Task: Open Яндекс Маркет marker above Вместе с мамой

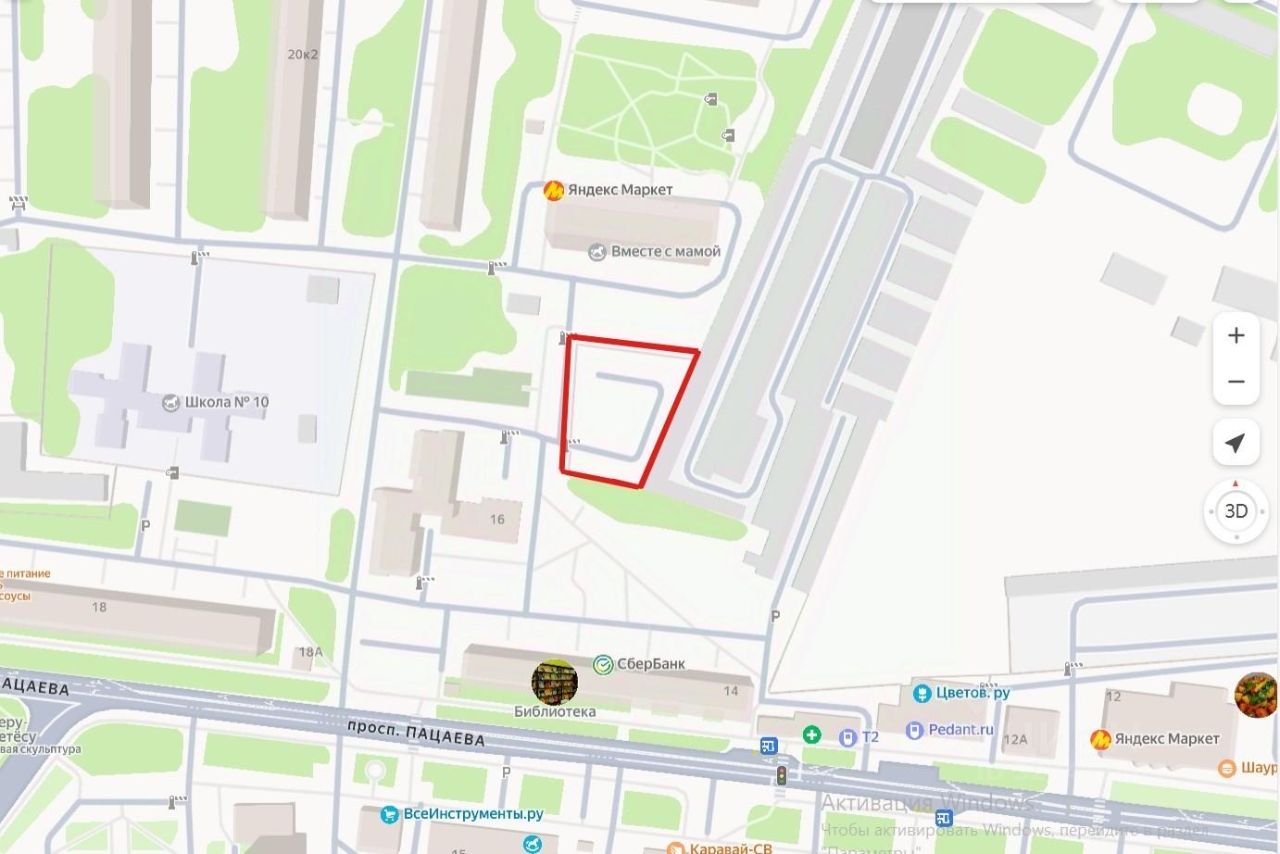Action: pyautogui.click(x=552, y=190)
